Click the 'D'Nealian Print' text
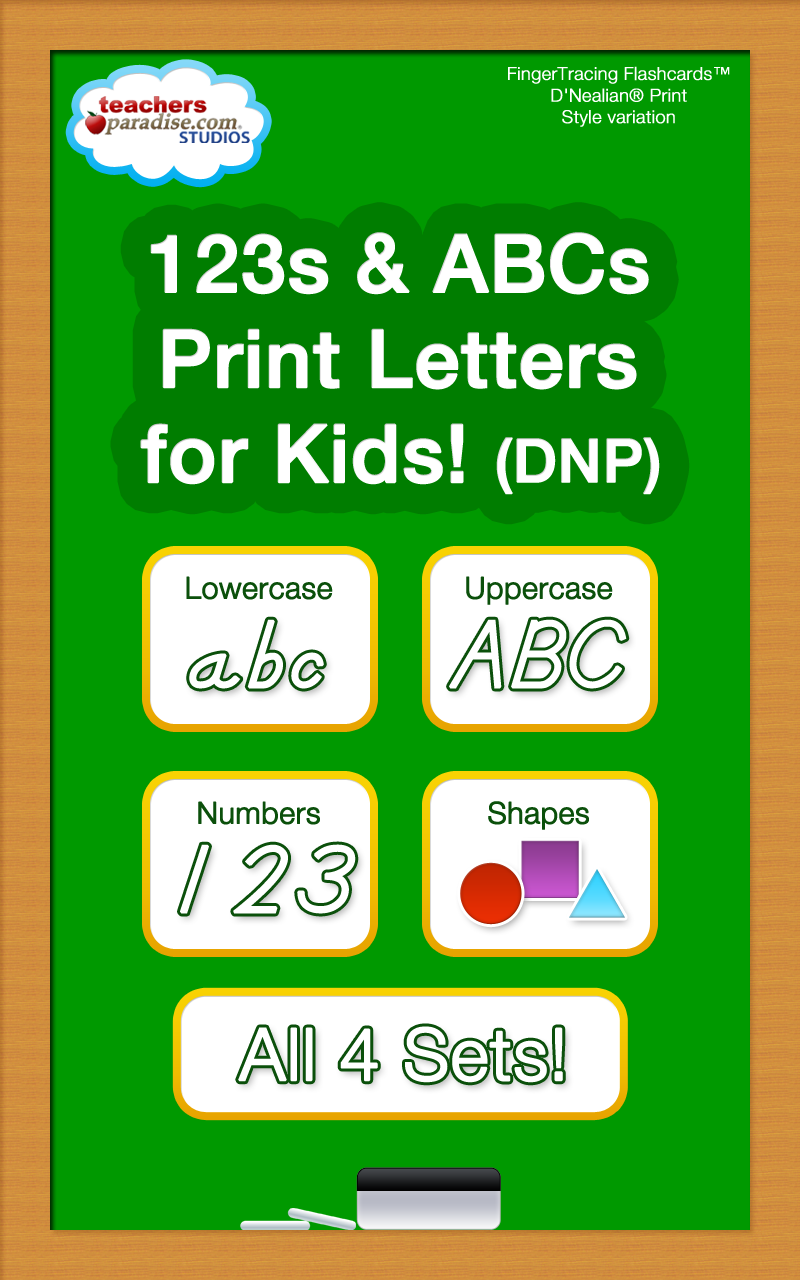Image resolution: width=800 pixels, height=1280 pixels. 618,96
